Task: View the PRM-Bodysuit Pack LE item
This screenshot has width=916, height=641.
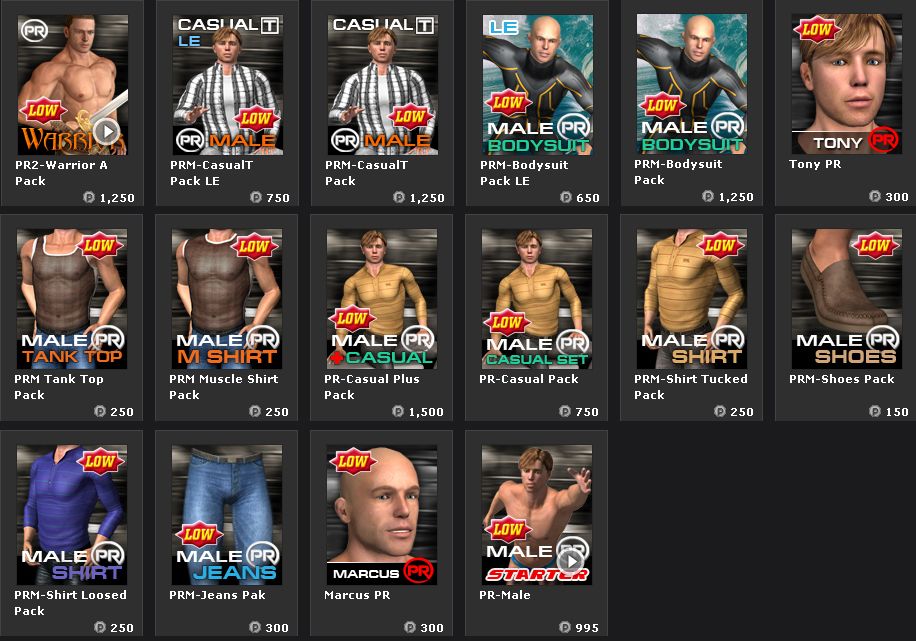Action: pos(537,85)
